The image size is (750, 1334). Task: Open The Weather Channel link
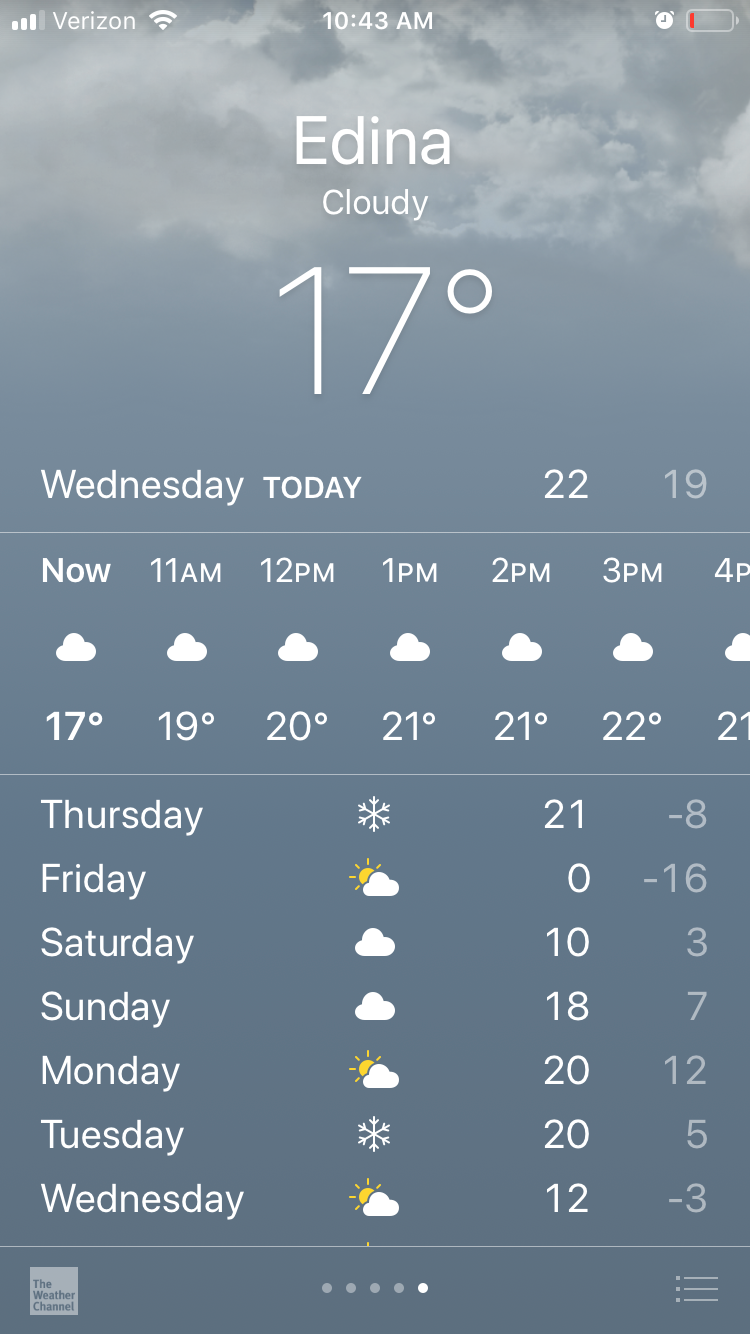(54, 1290)
